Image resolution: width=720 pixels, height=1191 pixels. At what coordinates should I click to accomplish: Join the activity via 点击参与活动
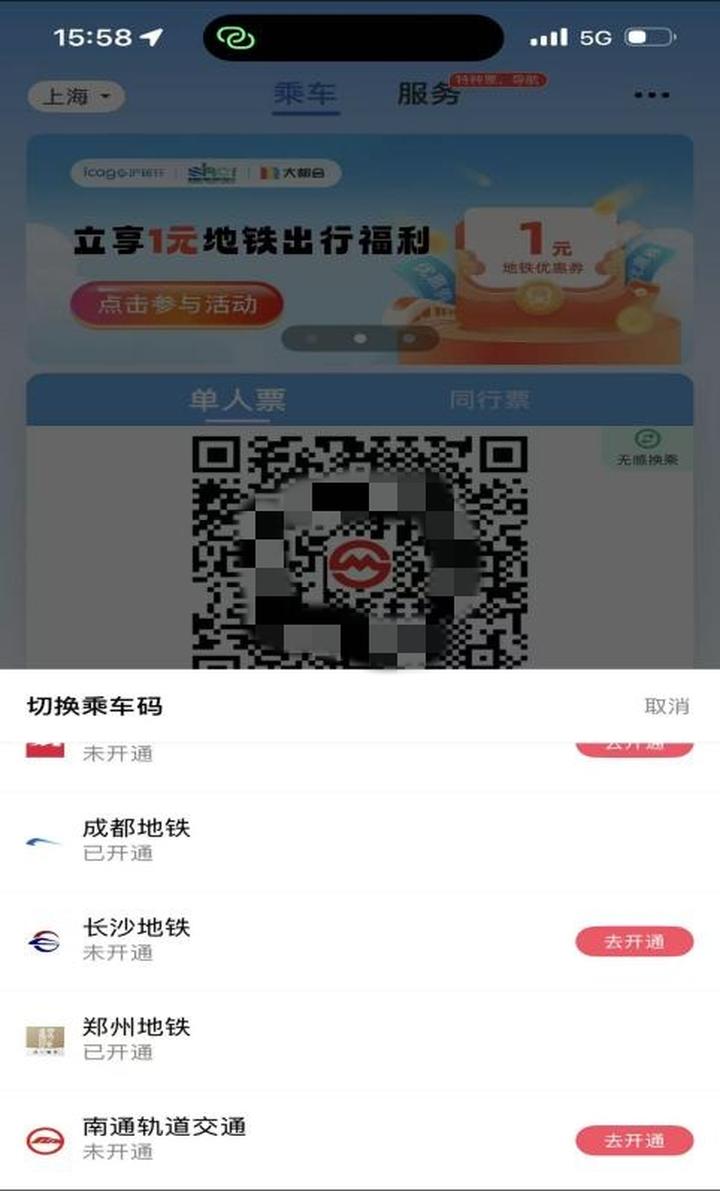pyautogui.click(x=177, y=305)
